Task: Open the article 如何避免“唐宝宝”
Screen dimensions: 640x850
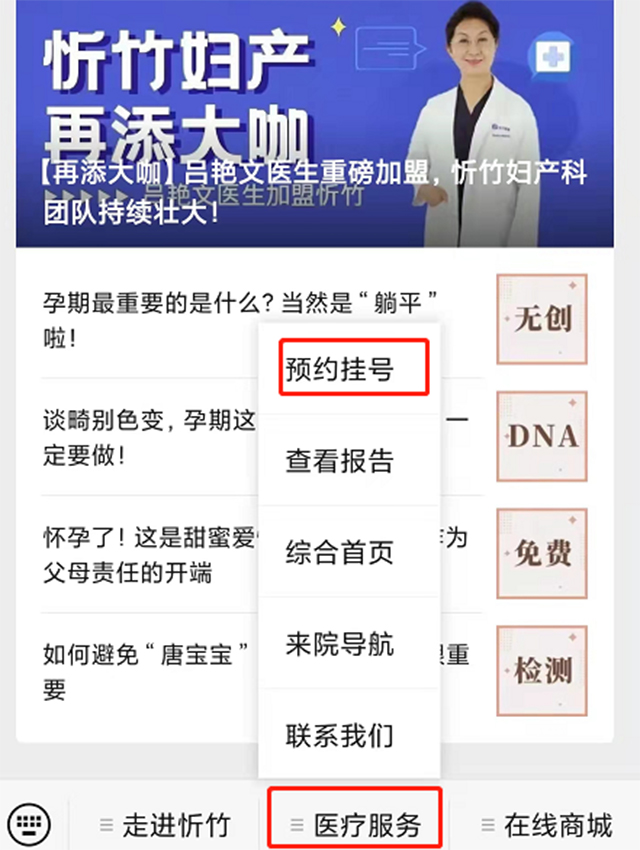Action: [x=140, y=672]
